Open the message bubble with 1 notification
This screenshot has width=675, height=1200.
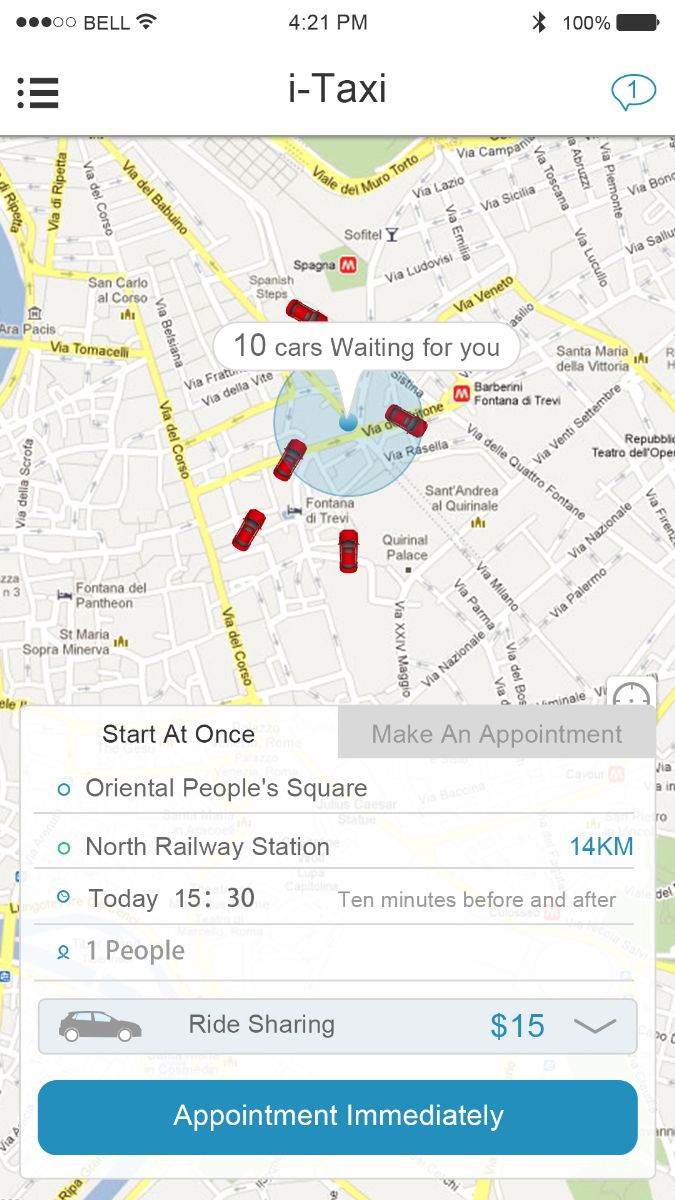click(633, 92)
